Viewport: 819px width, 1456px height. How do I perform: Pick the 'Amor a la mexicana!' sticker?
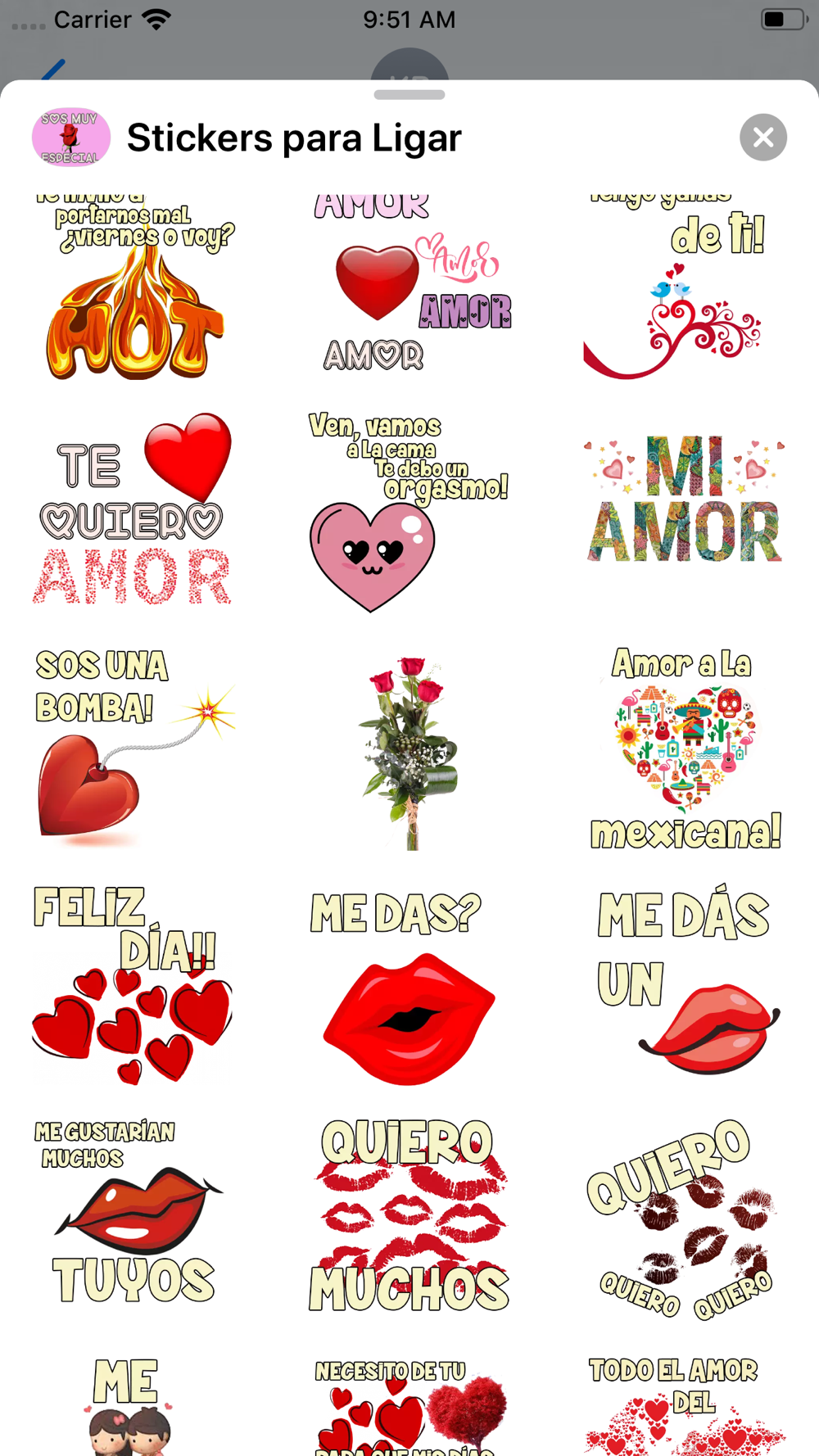pyautogui.click(x=685, y=748)
